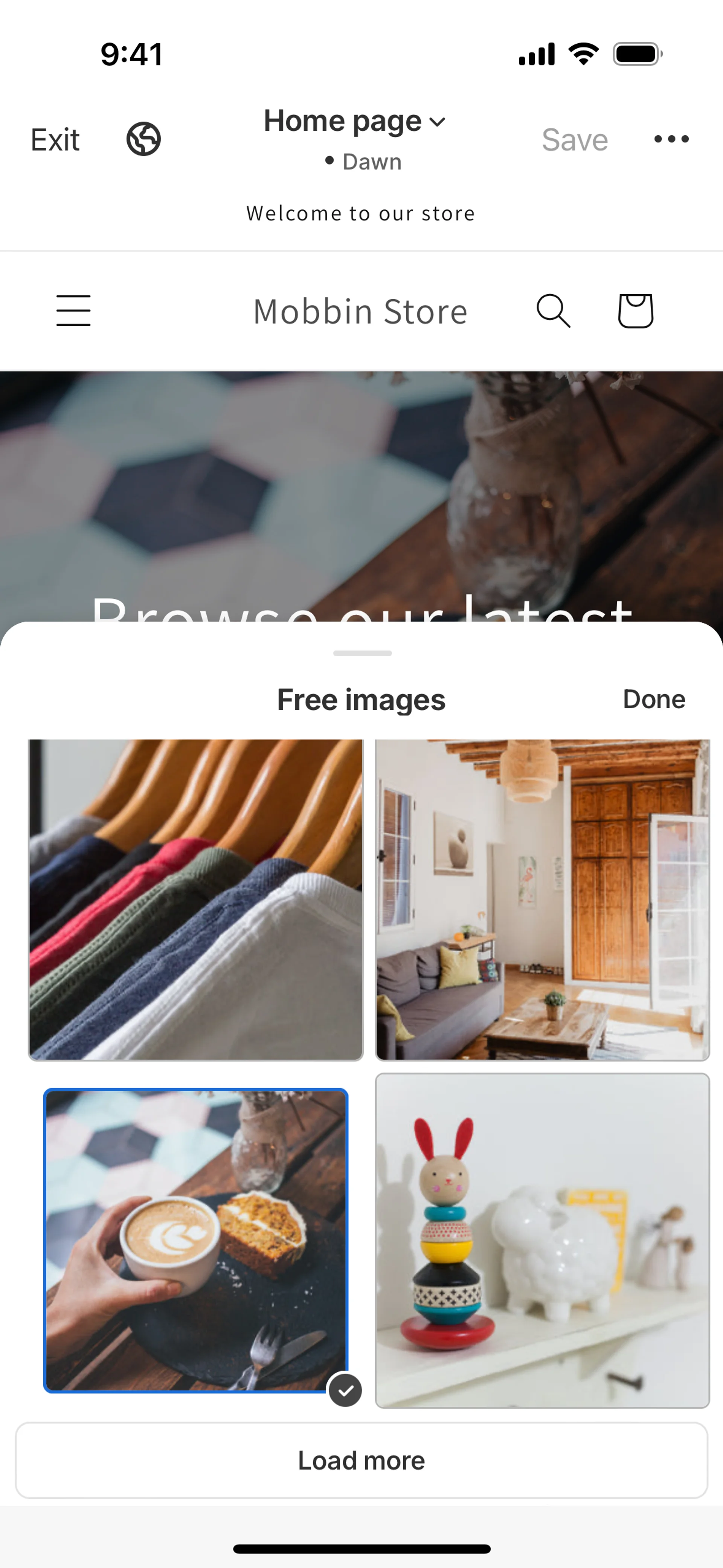This screenshot has height=1568, width=723.
Task: Open the three-dot overflow menu
Action: coord(671,139)
